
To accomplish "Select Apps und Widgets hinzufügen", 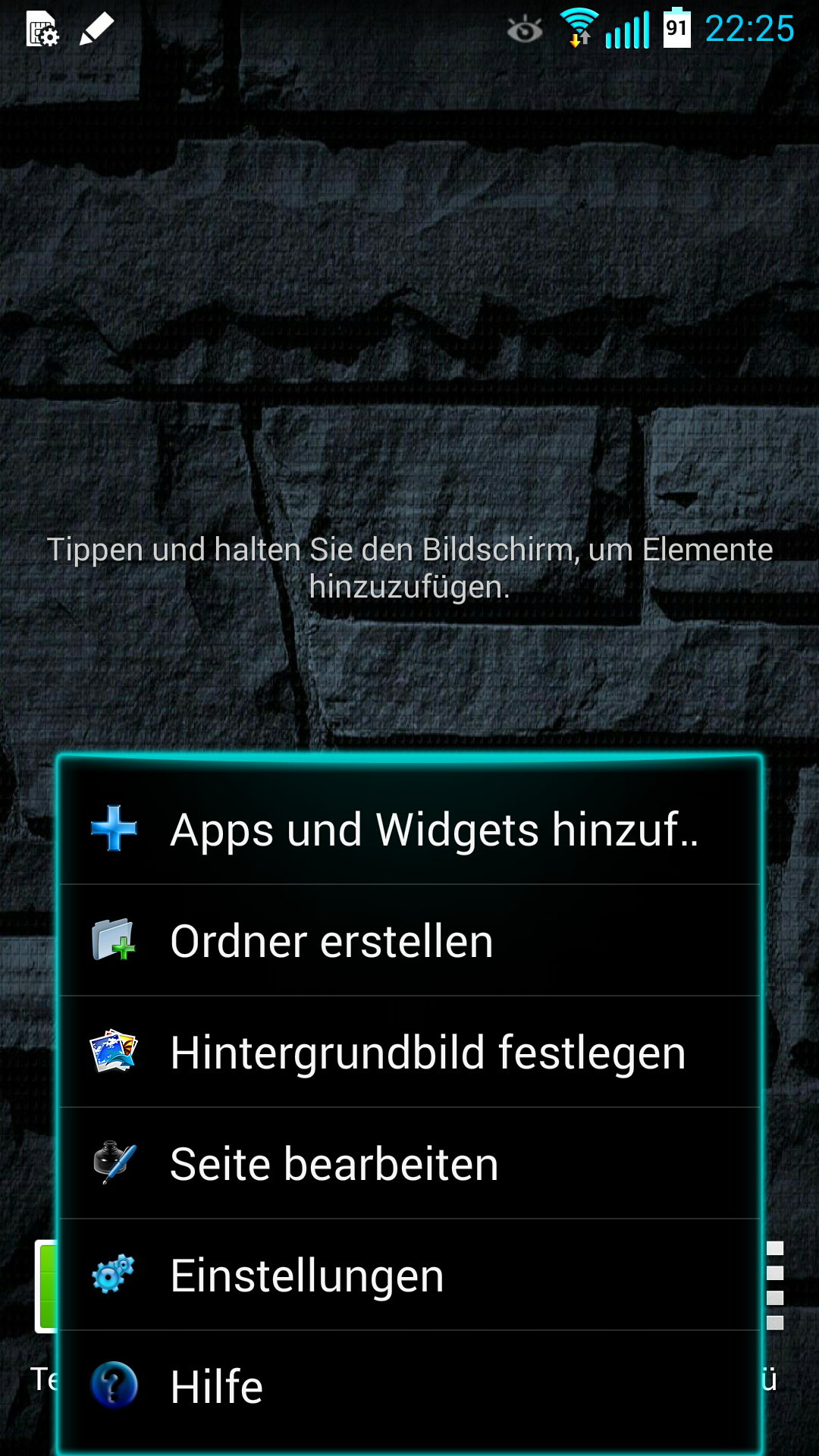I will [x=409, y=829].
